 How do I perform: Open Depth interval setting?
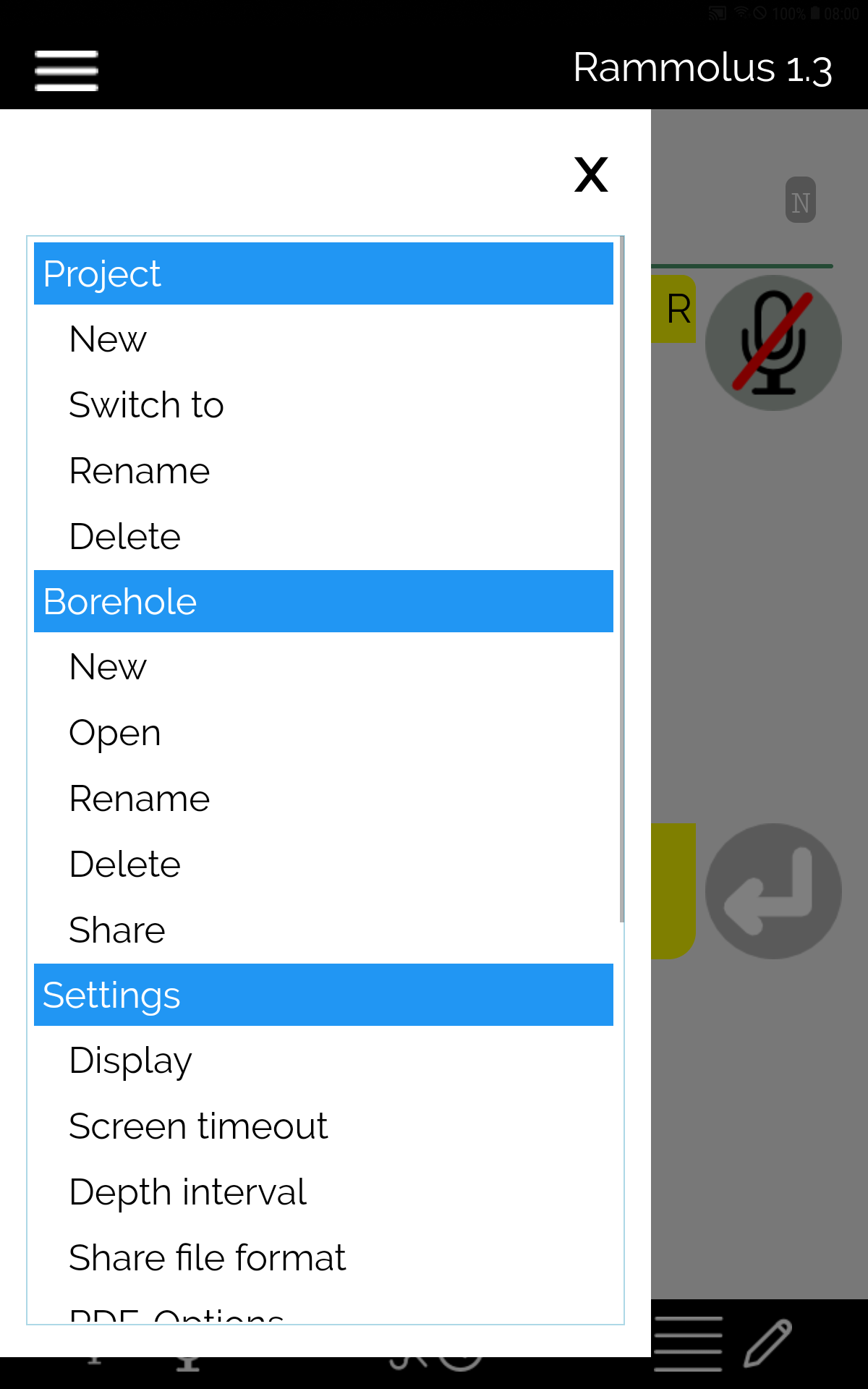[324, 1192]
